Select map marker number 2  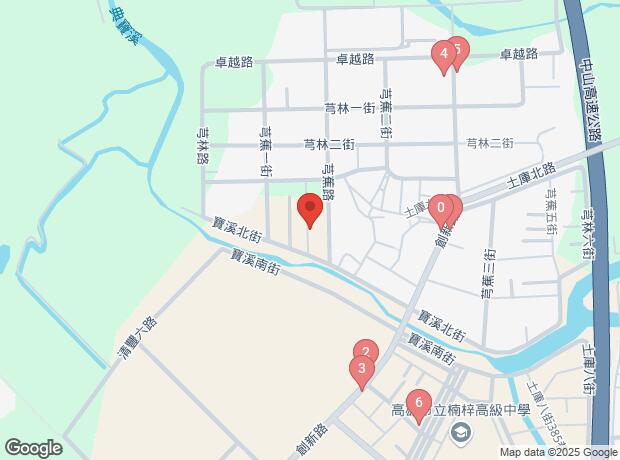coord(366,351)
